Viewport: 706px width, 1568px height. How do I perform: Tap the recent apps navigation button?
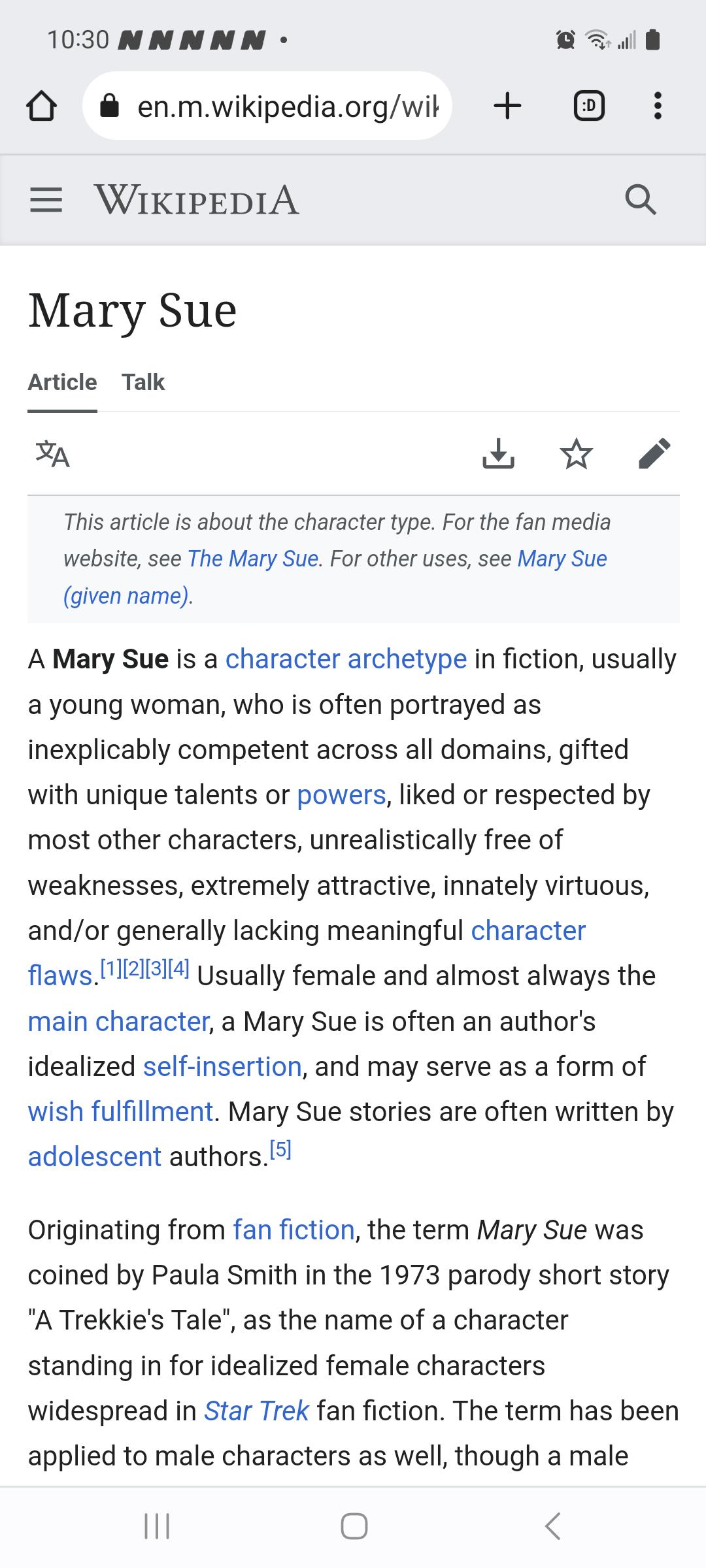[157, 1527]
